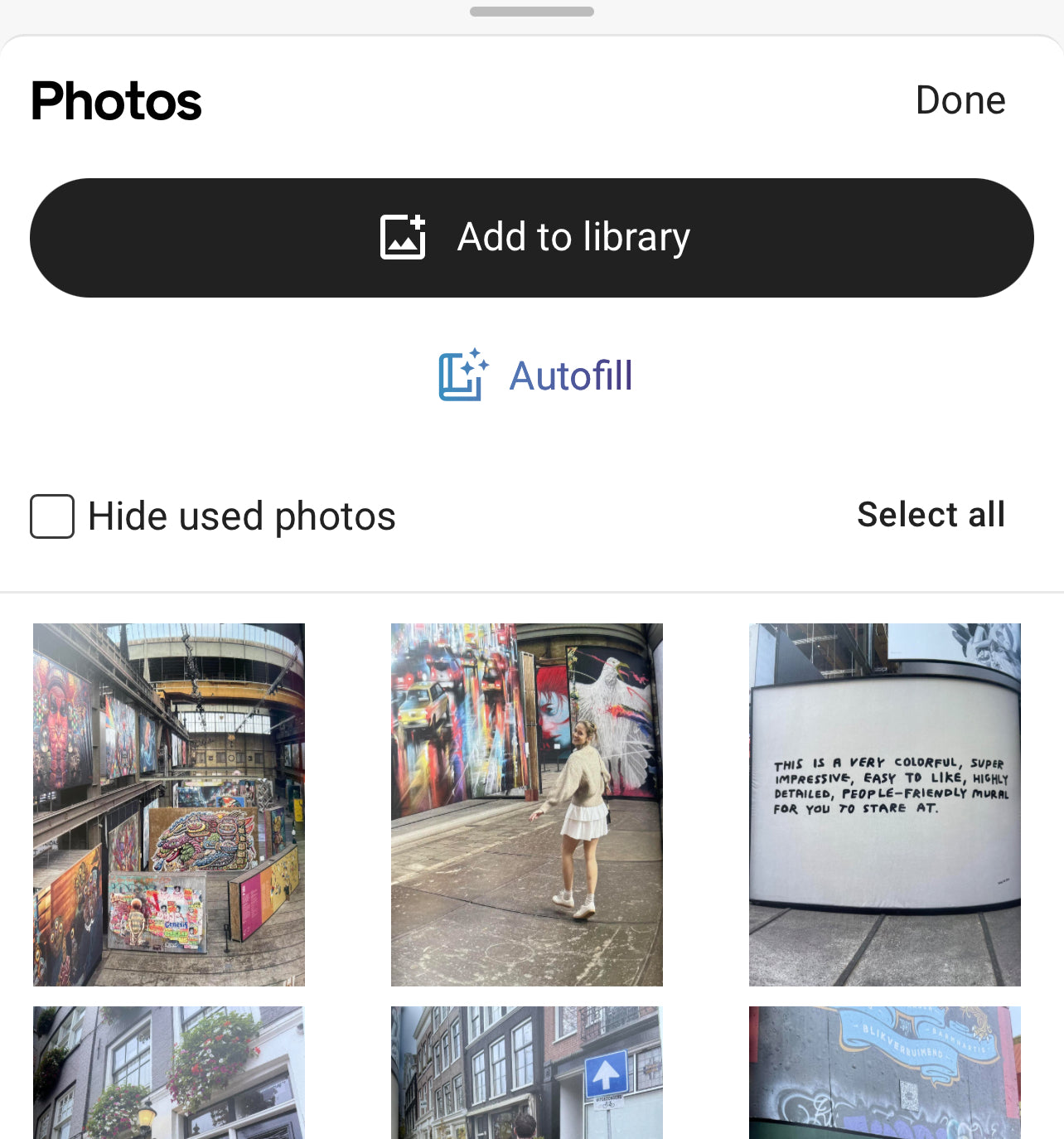This screenshot has width=1064, height=1139.
Task: Select the street photo with blue arrow sign
Action: pyautogui.click(x=527, y=1072)
